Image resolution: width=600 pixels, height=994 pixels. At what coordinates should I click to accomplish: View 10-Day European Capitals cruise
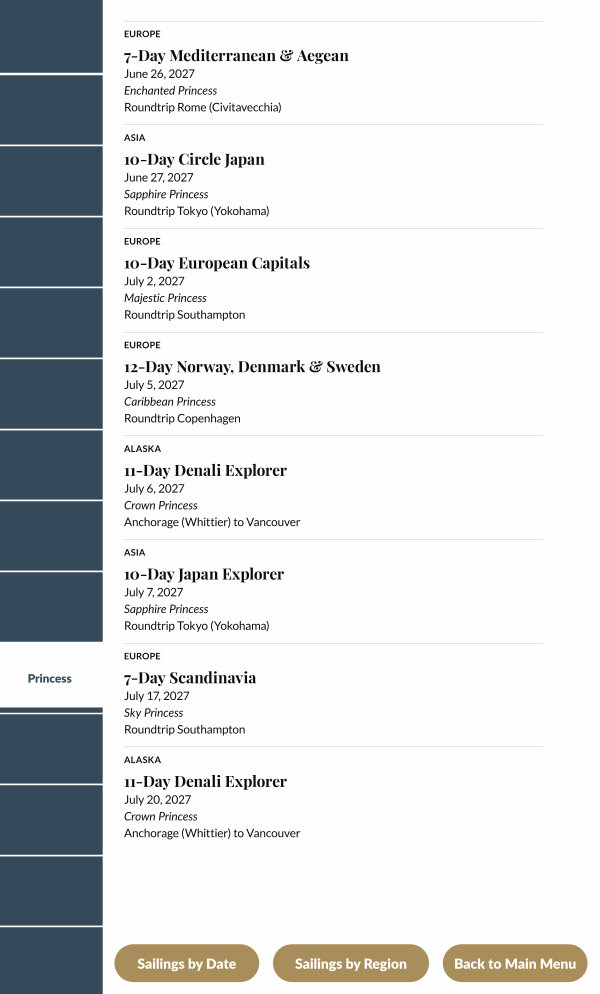217,263
